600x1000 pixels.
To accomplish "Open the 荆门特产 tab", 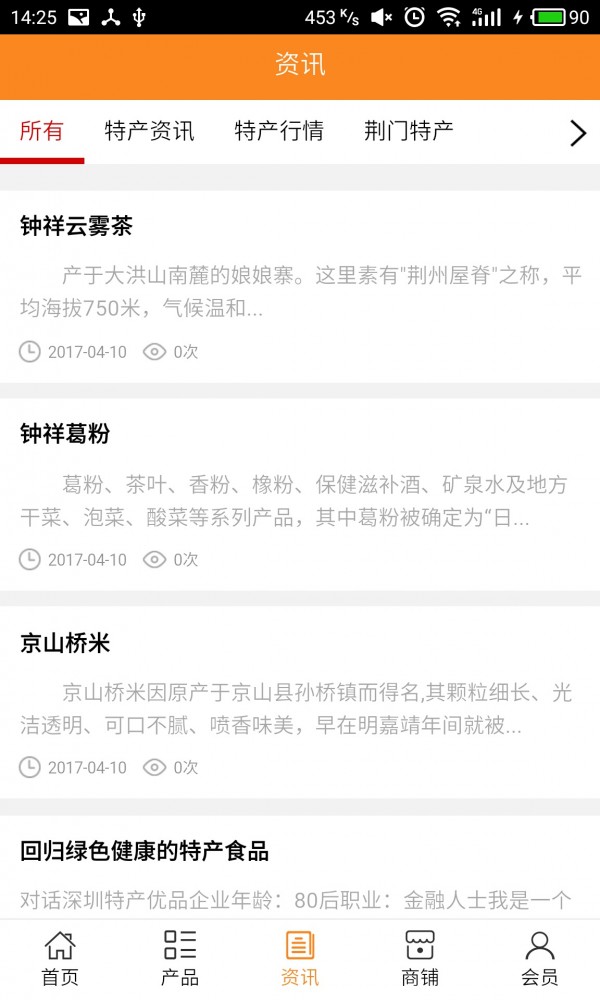I will point(409,131).
